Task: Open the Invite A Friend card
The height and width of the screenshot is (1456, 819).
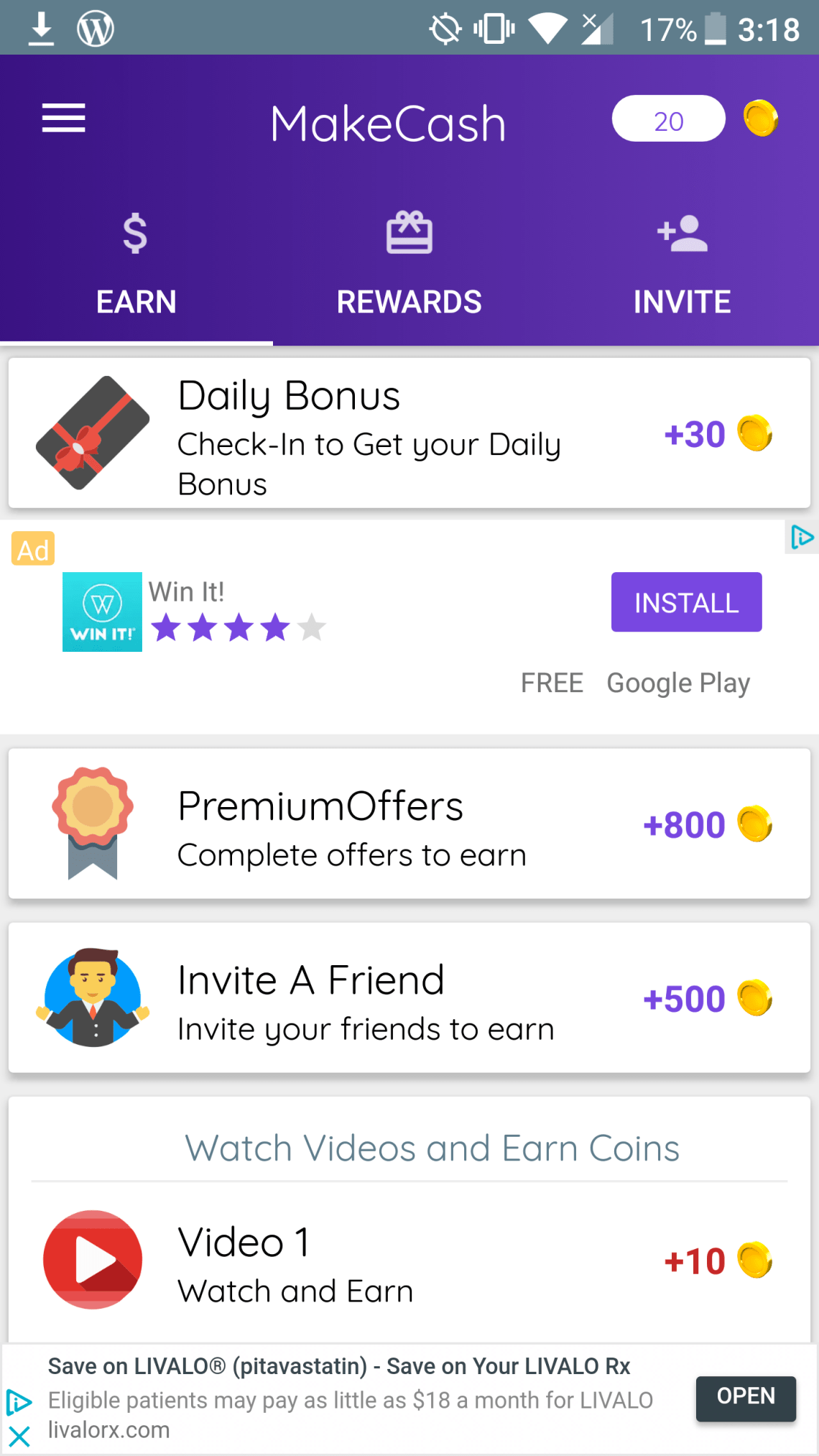Action: click(409, 998)
